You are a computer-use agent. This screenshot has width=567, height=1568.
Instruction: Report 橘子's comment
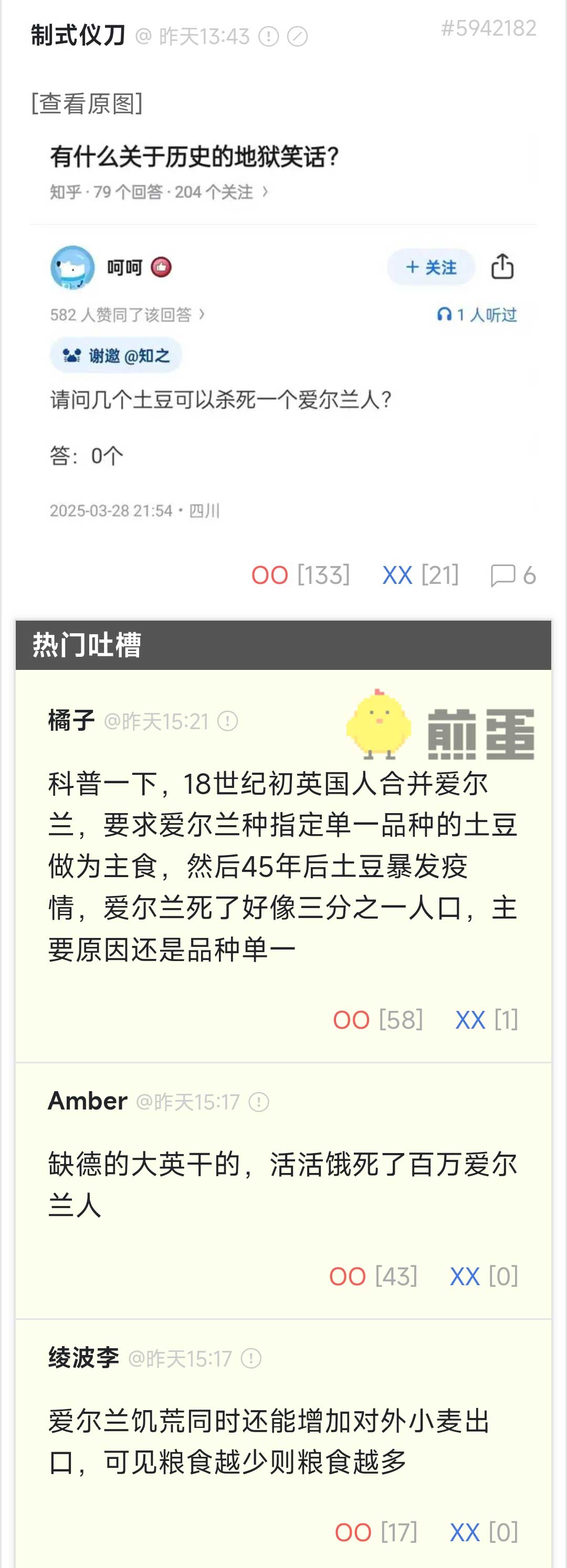point(228,722)
